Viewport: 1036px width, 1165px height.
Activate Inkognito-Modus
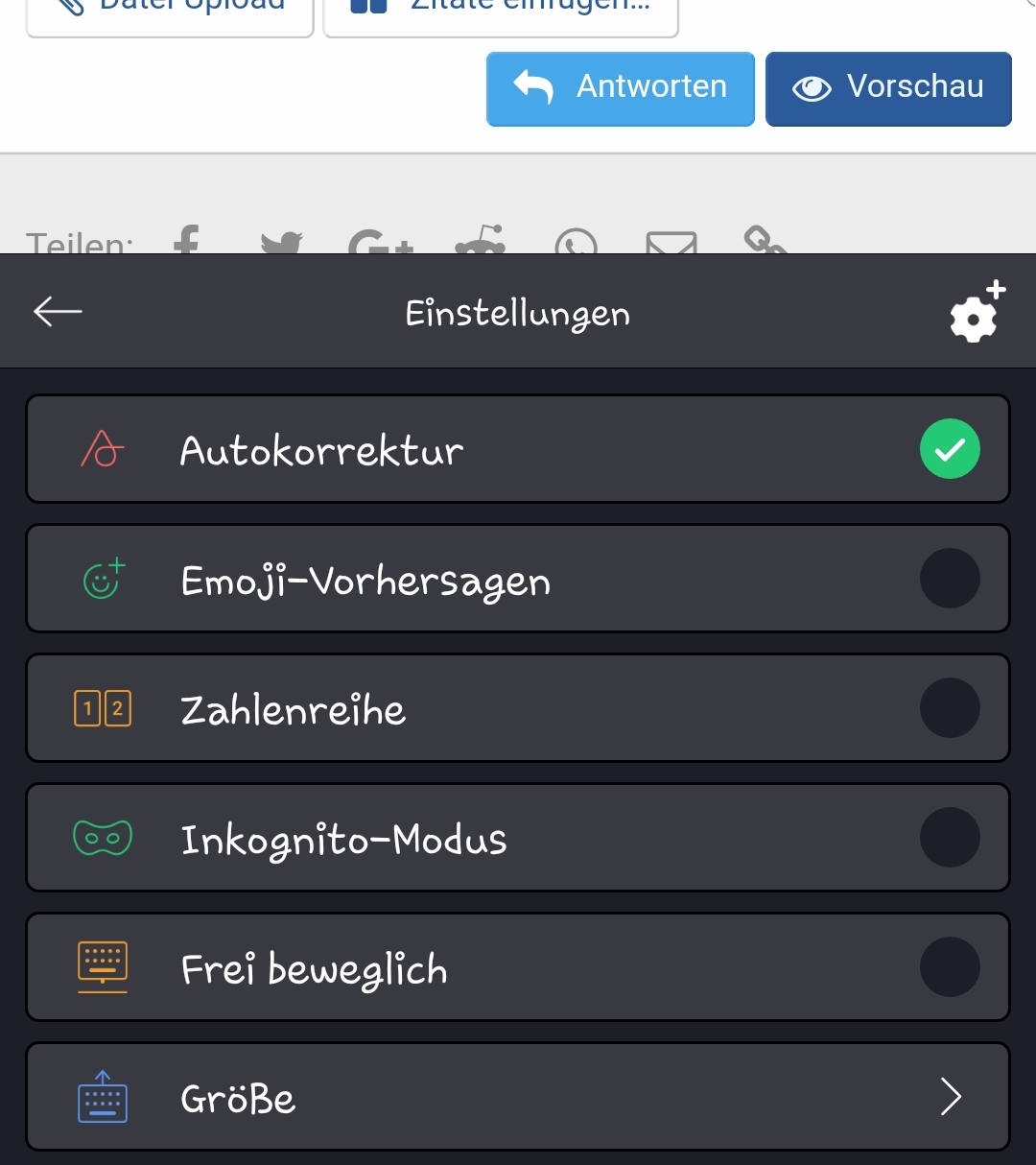(949, 838)
